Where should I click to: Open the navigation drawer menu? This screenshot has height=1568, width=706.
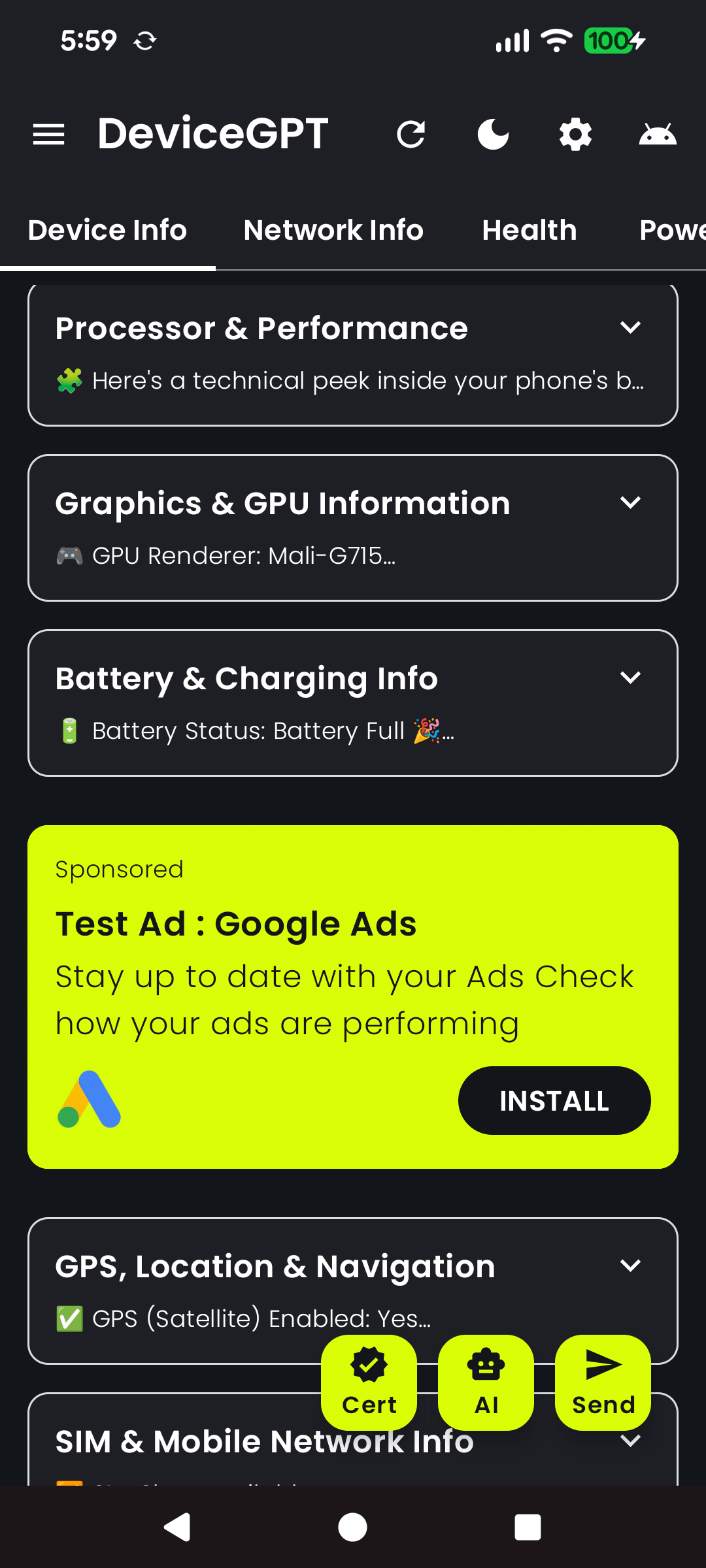coord(49,134)
